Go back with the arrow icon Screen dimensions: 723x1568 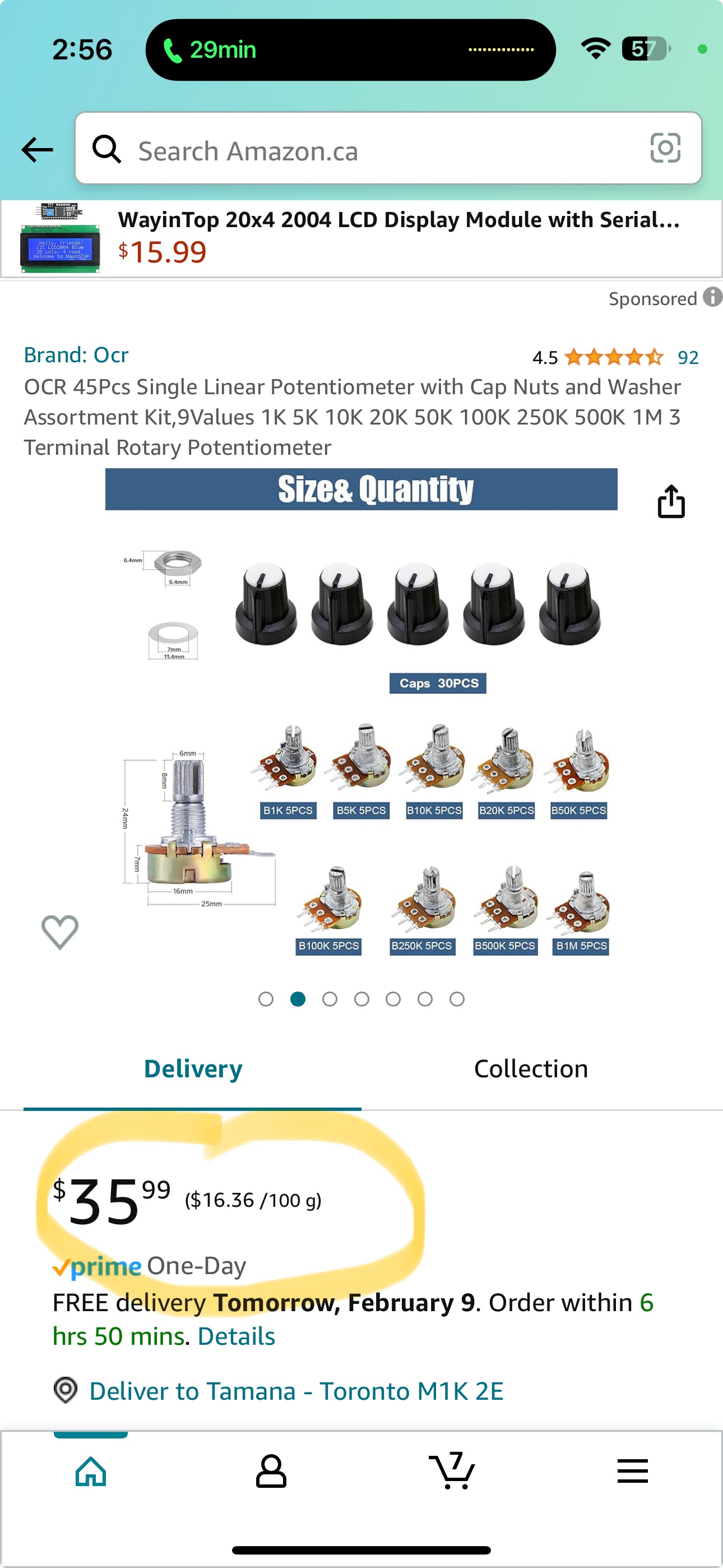coord(37,149)
